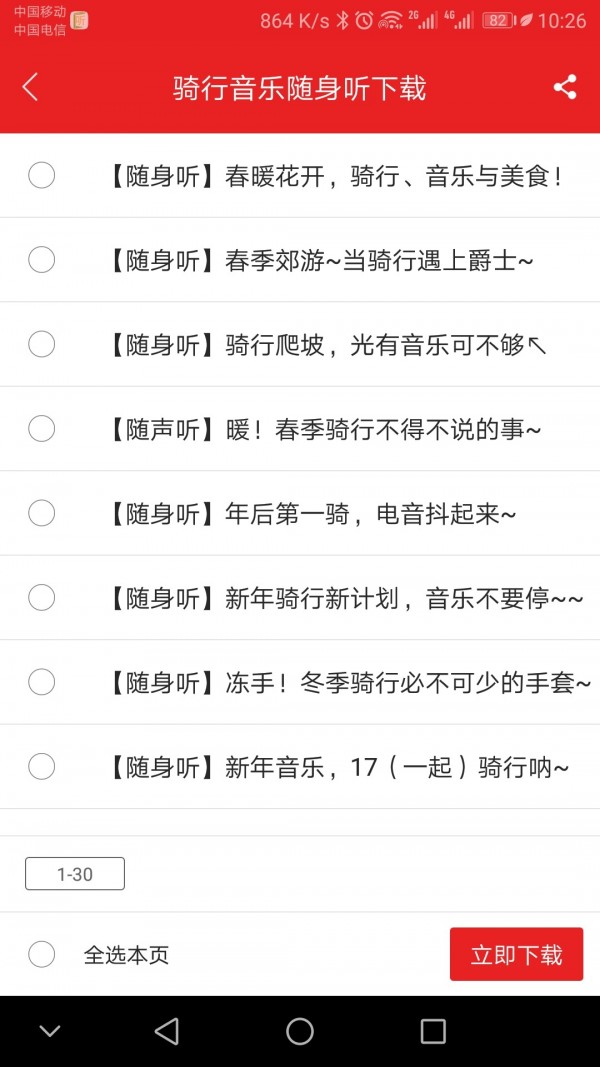Open the recent apps overview
The height and width of the screenshot is (1067, 600).
point(433,1031)
